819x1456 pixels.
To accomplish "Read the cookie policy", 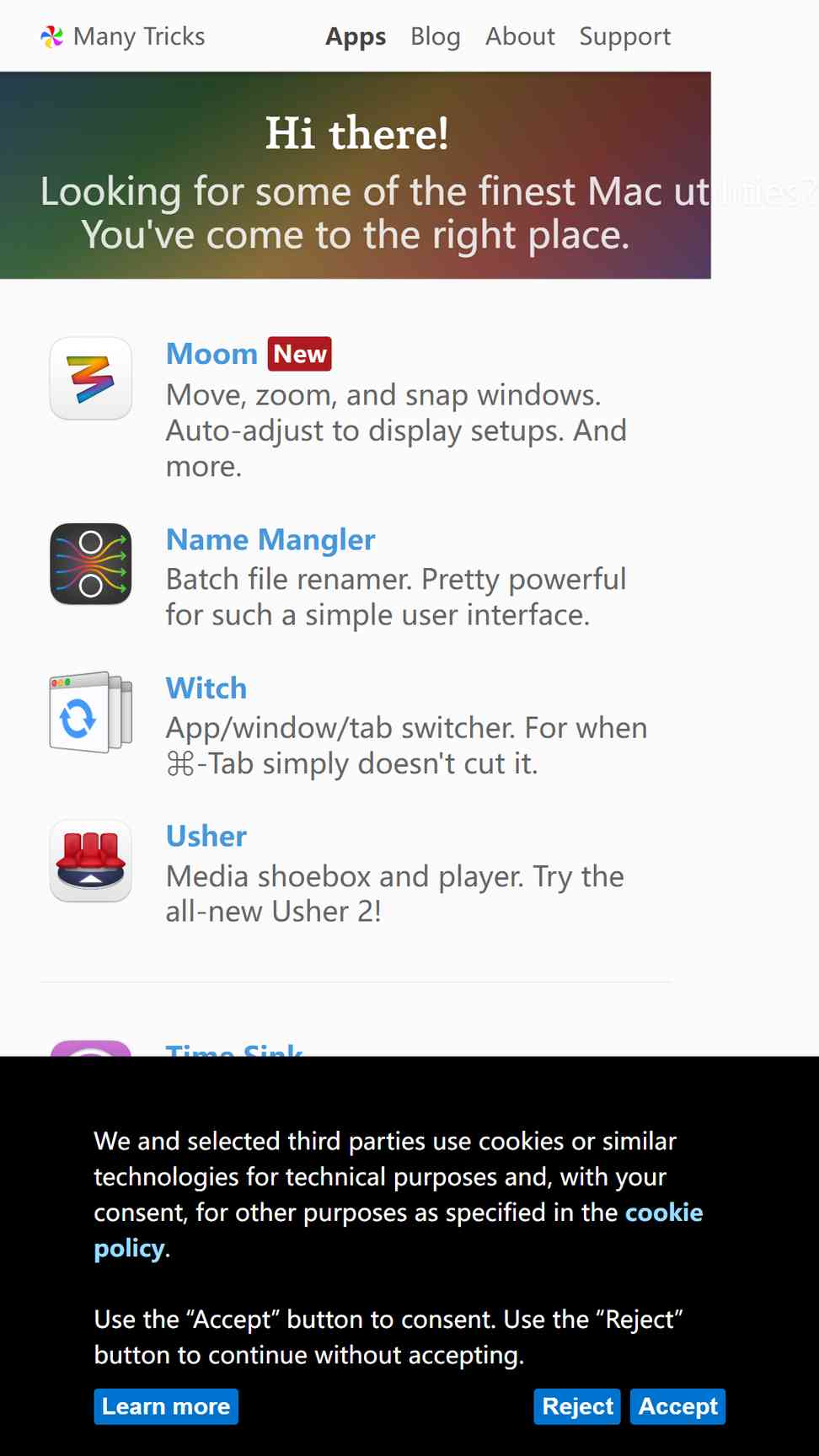I will tap(398, 1229).
